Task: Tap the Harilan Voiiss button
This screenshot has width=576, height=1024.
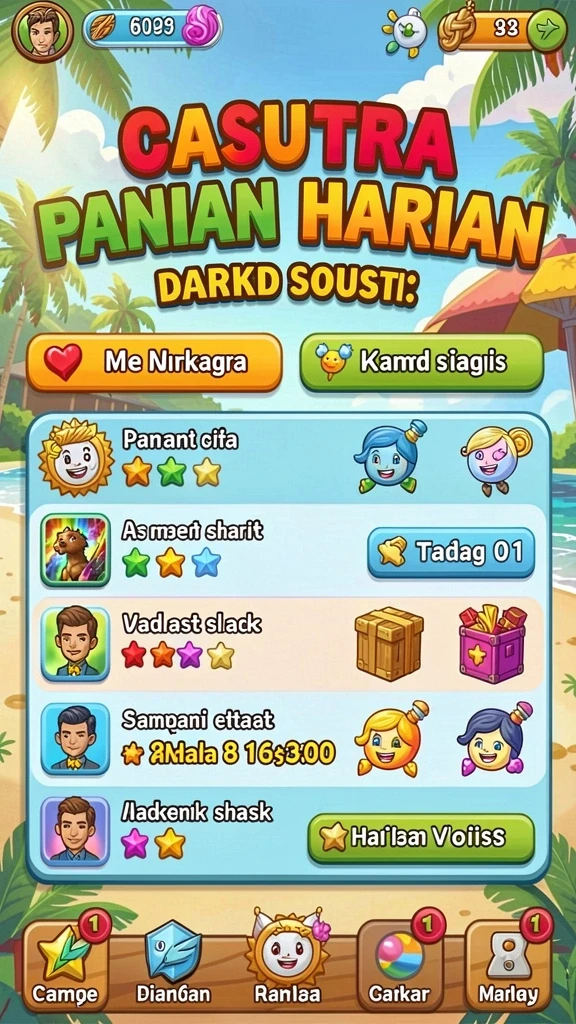Action: click(x=421, y=838)
